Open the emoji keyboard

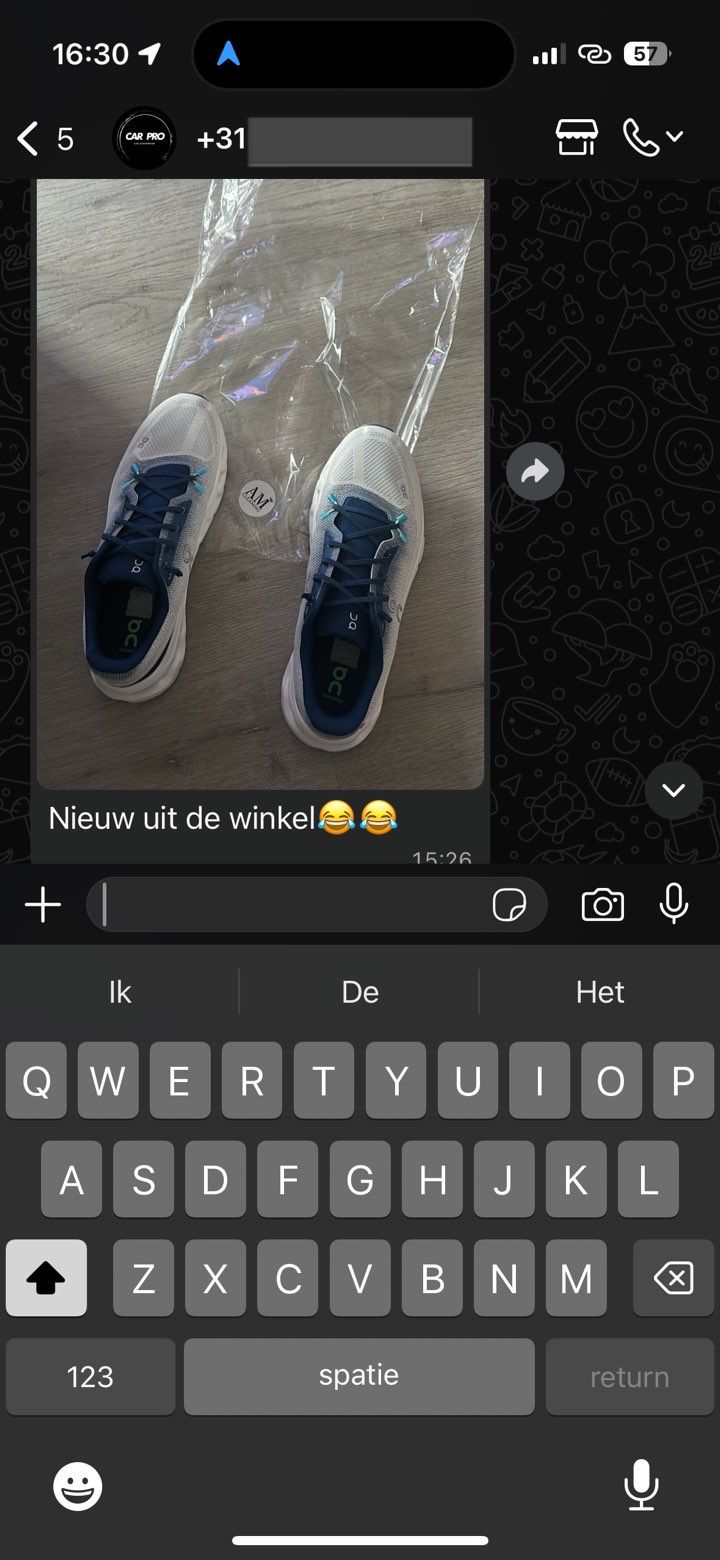click(x=78, y=1485)
